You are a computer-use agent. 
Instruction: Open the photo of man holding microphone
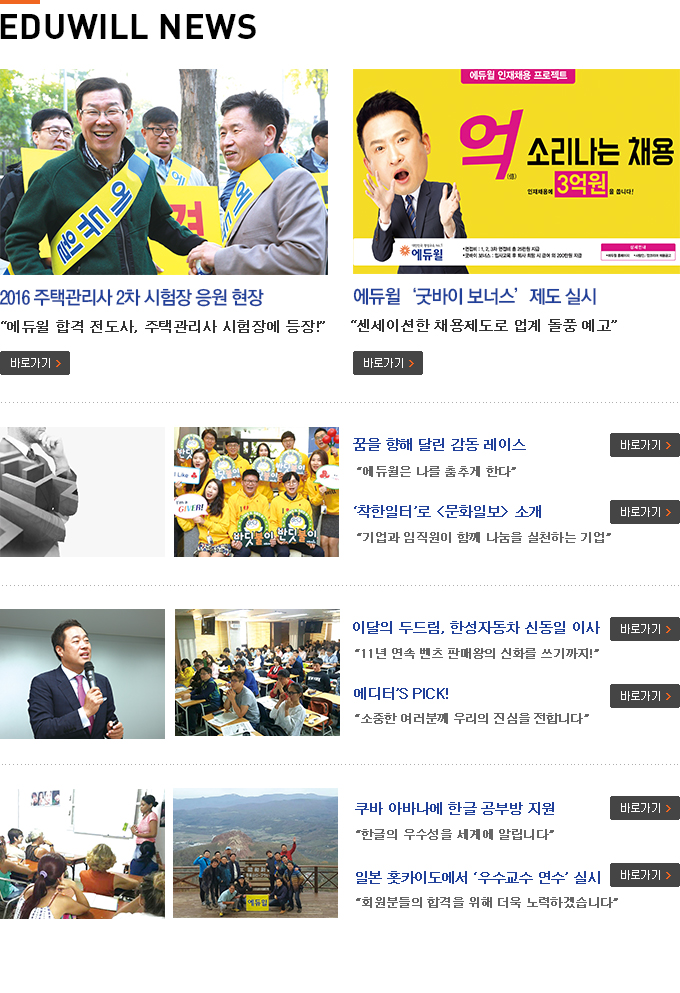tap(82, 674)
